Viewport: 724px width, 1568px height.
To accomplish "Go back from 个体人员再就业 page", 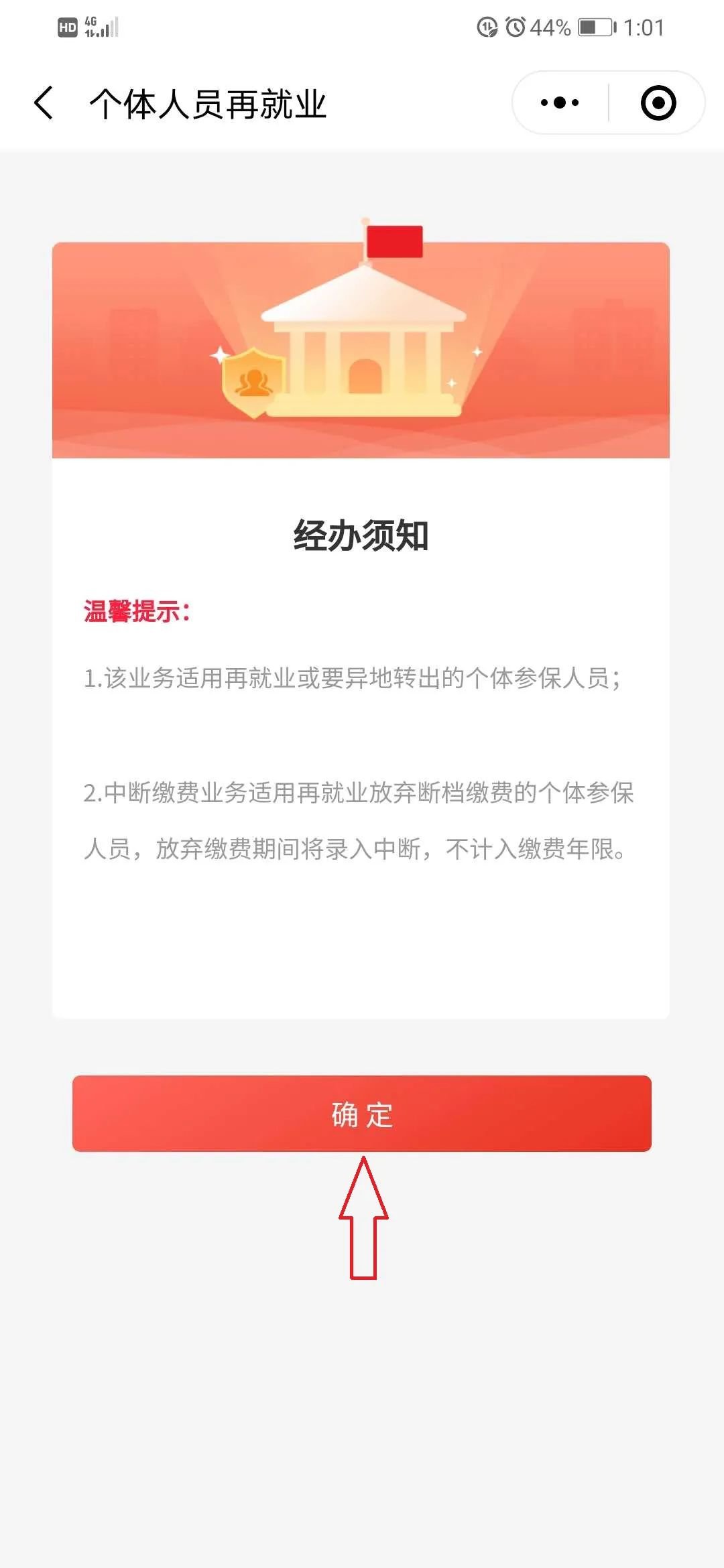I will (x=44, y=103).
